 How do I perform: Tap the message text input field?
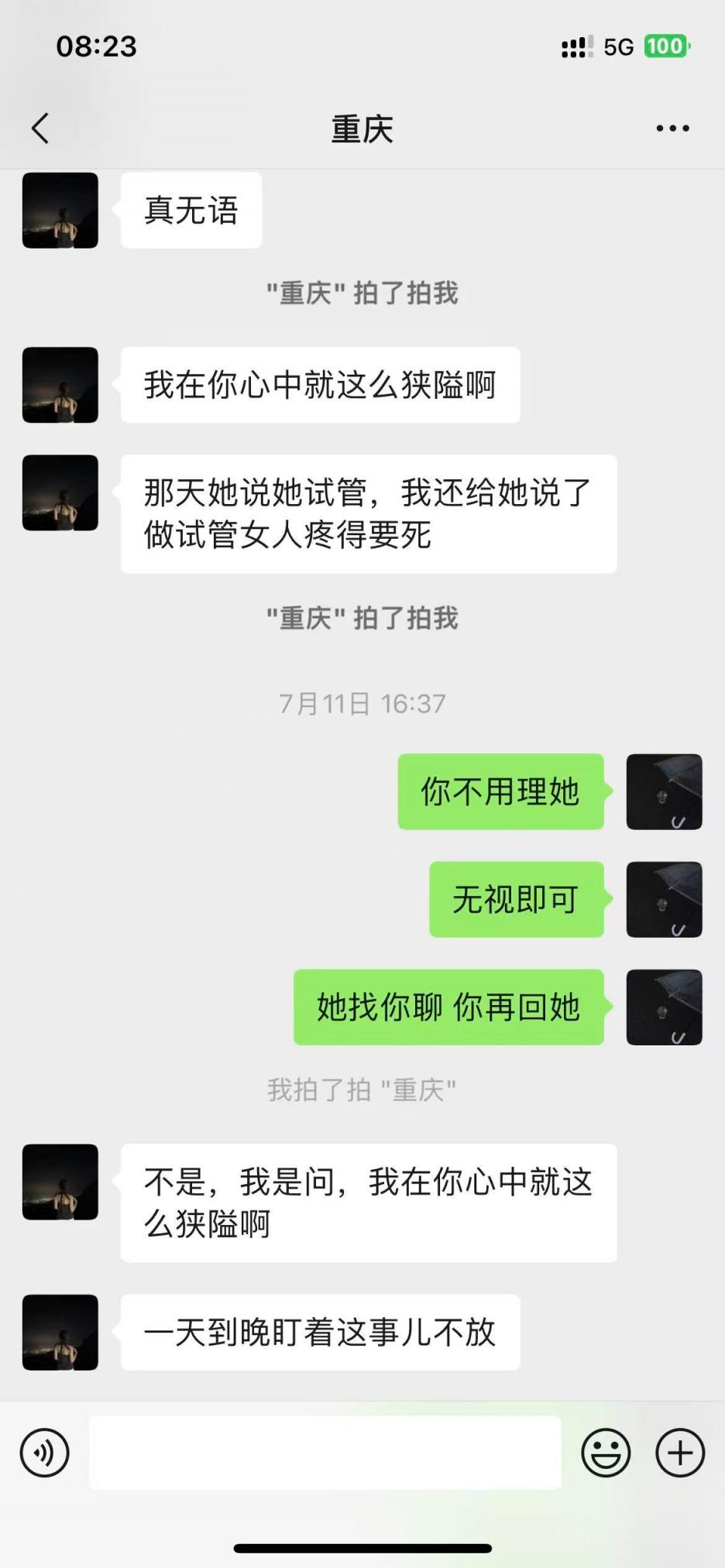pos(325,1453)
